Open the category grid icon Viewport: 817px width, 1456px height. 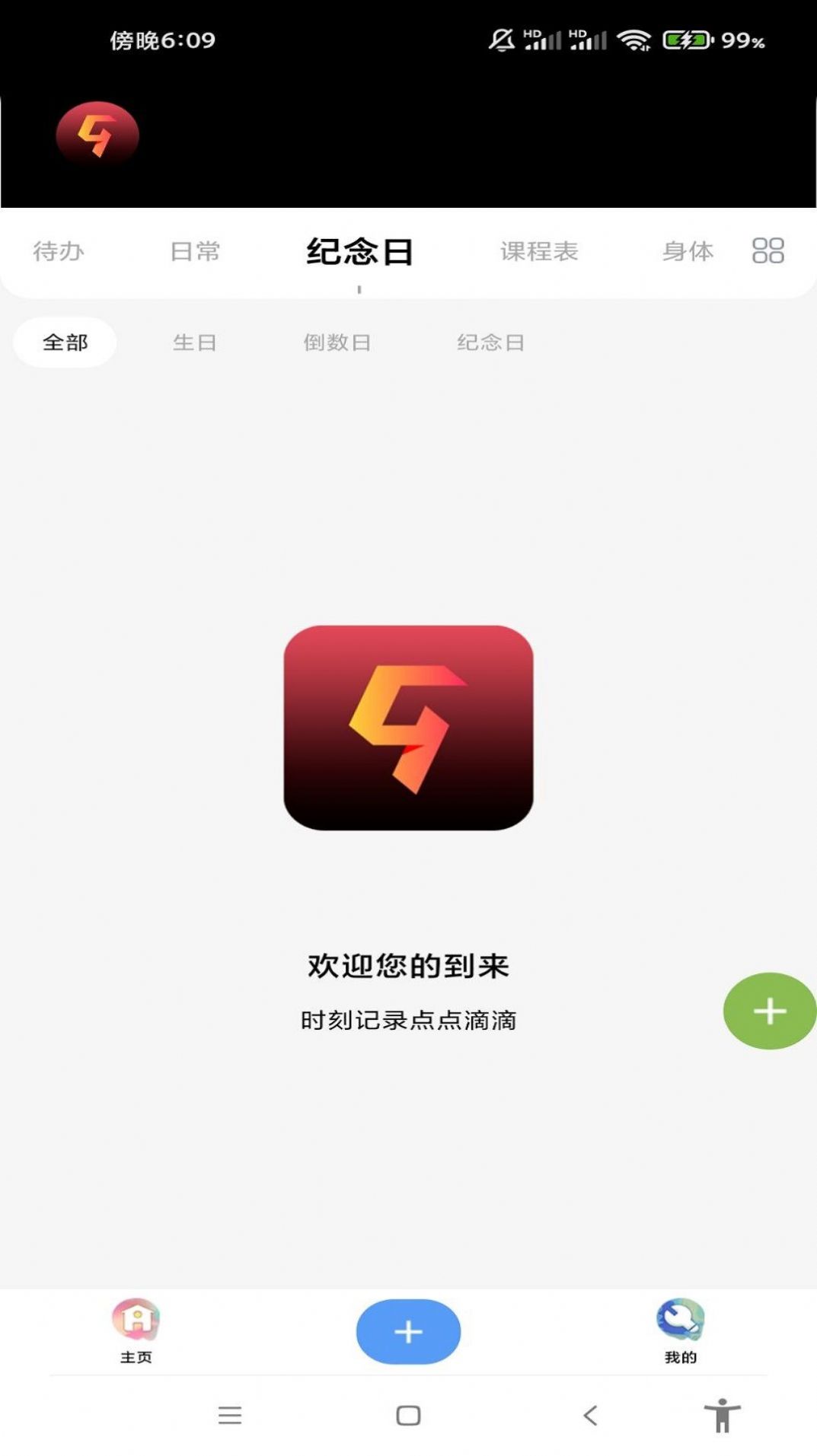[x=768, y=250]
